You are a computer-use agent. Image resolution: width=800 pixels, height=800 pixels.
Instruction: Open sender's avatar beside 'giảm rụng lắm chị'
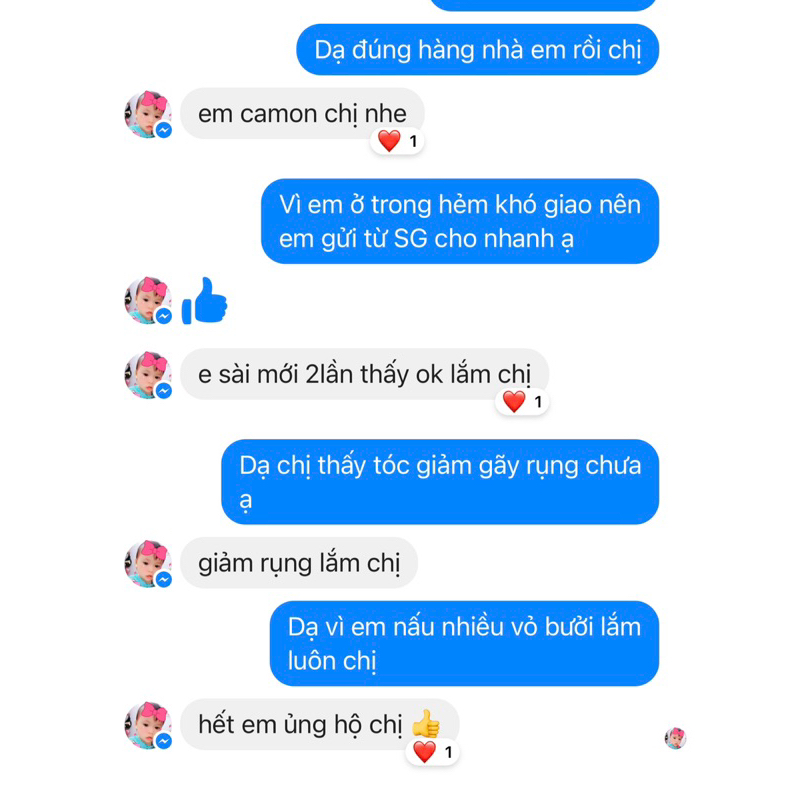tap(147, 563)
